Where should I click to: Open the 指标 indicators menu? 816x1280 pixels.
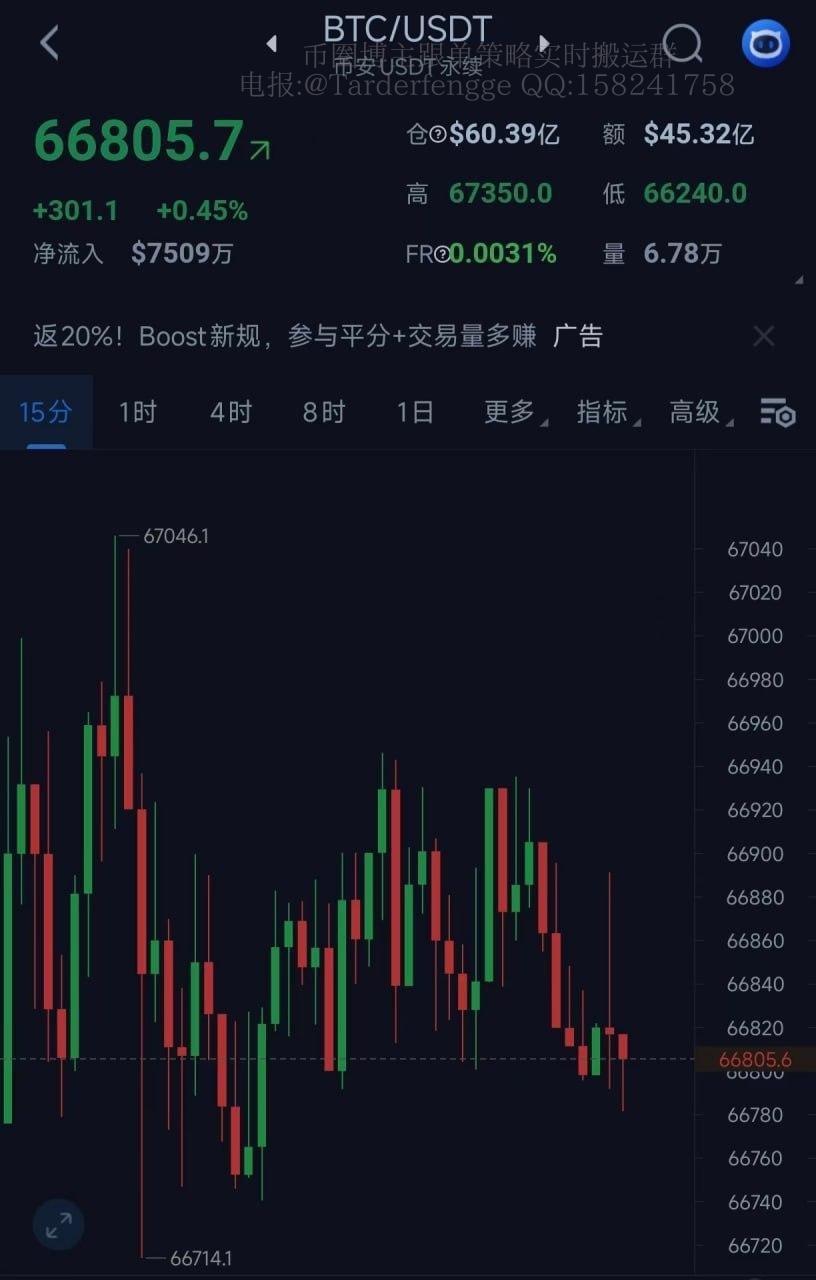click(603, 412)
